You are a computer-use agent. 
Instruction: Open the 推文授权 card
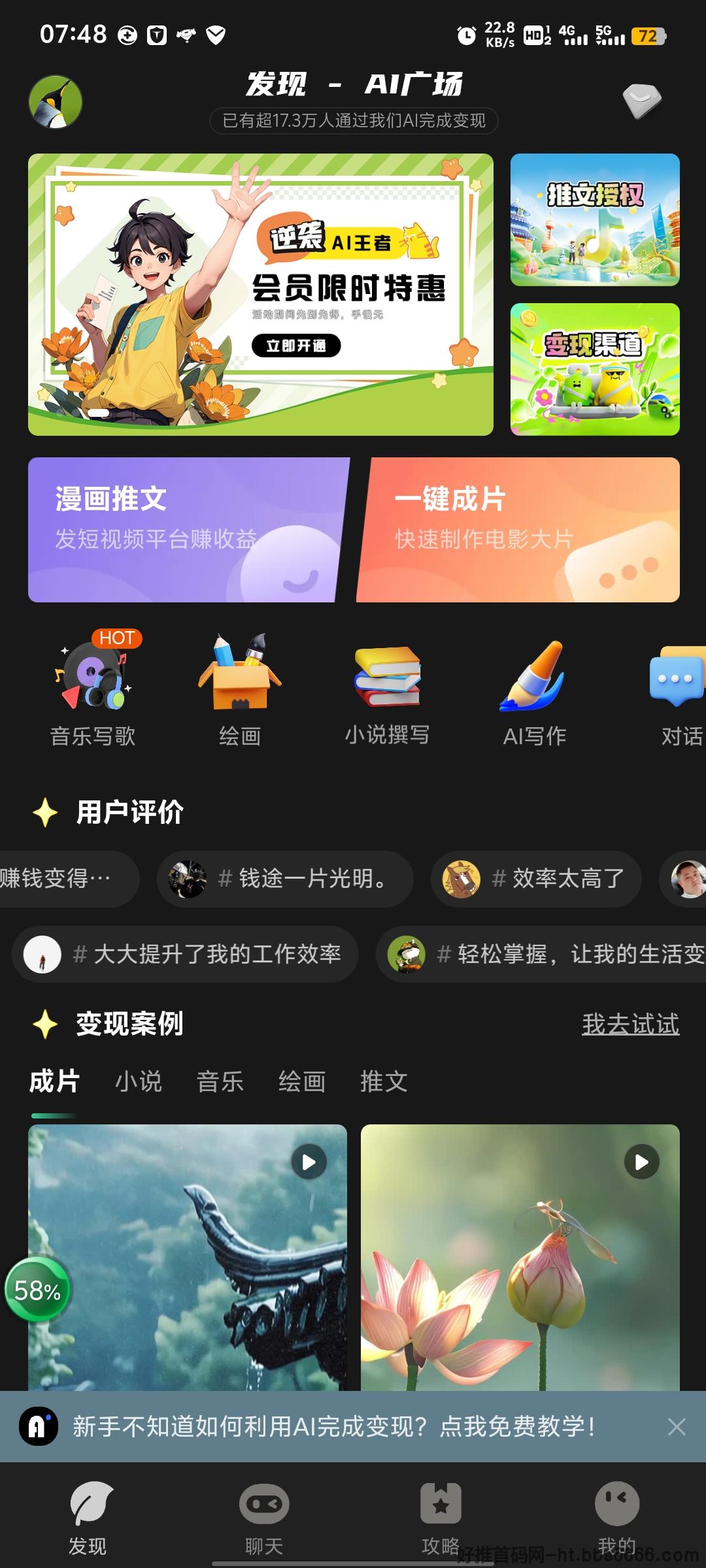click(595, 220)
